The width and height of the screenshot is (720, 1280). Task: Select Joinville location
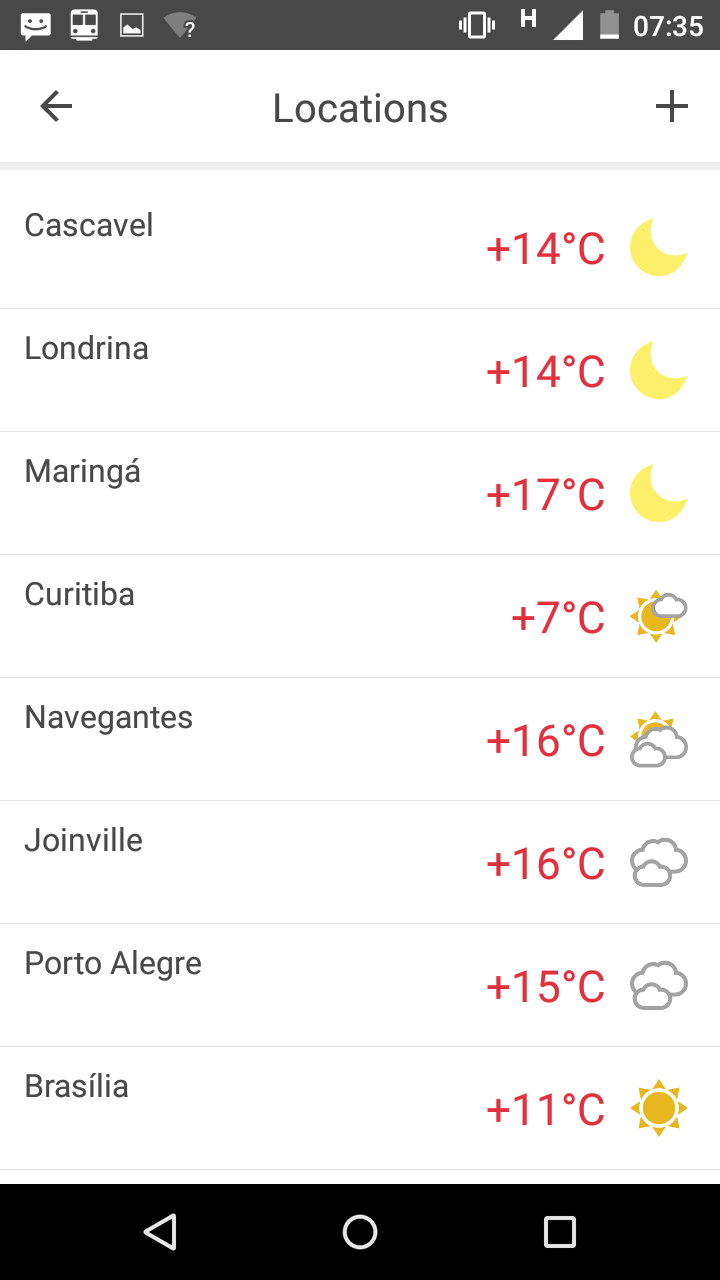[360, 862]
